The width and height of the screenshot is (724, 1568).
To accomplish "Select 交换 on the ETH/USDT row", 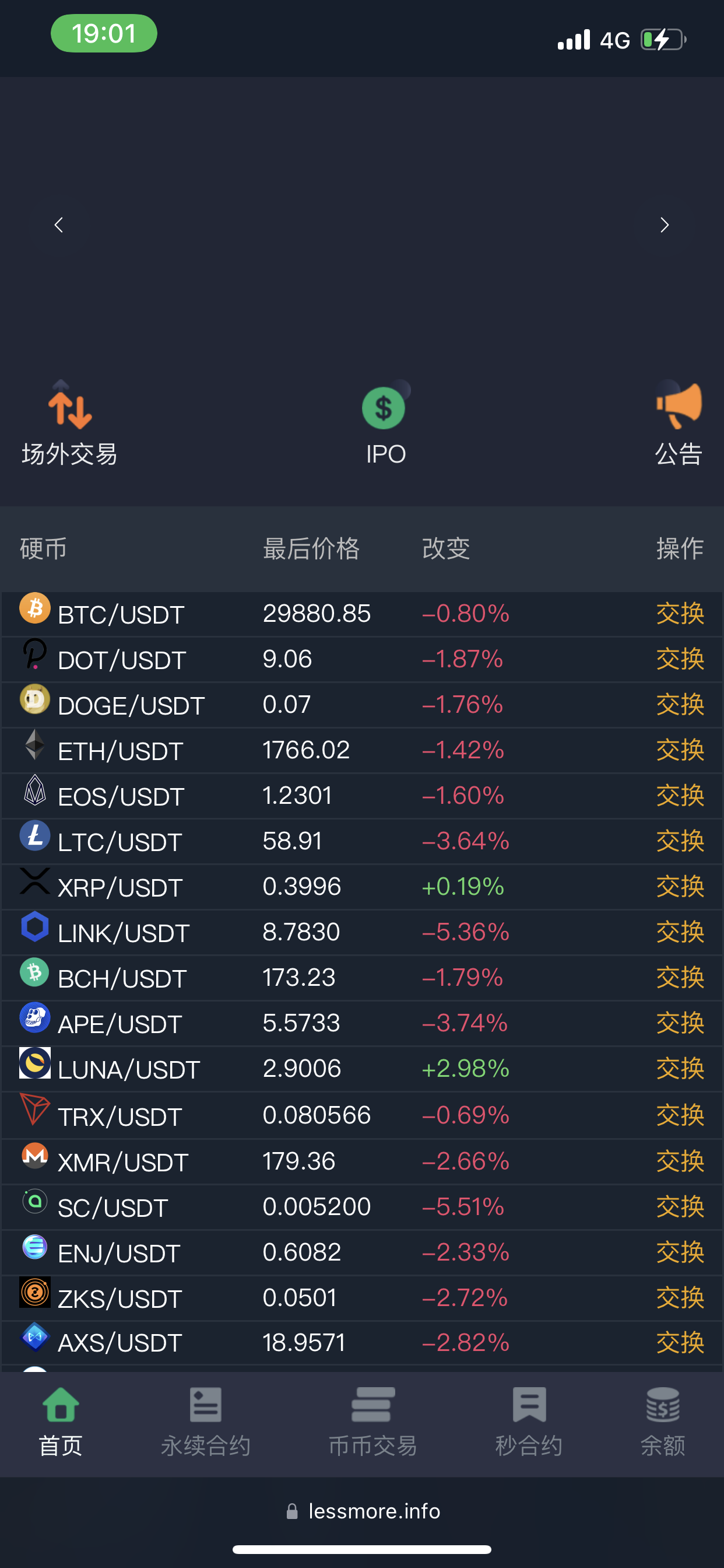I will click(680, 750).
